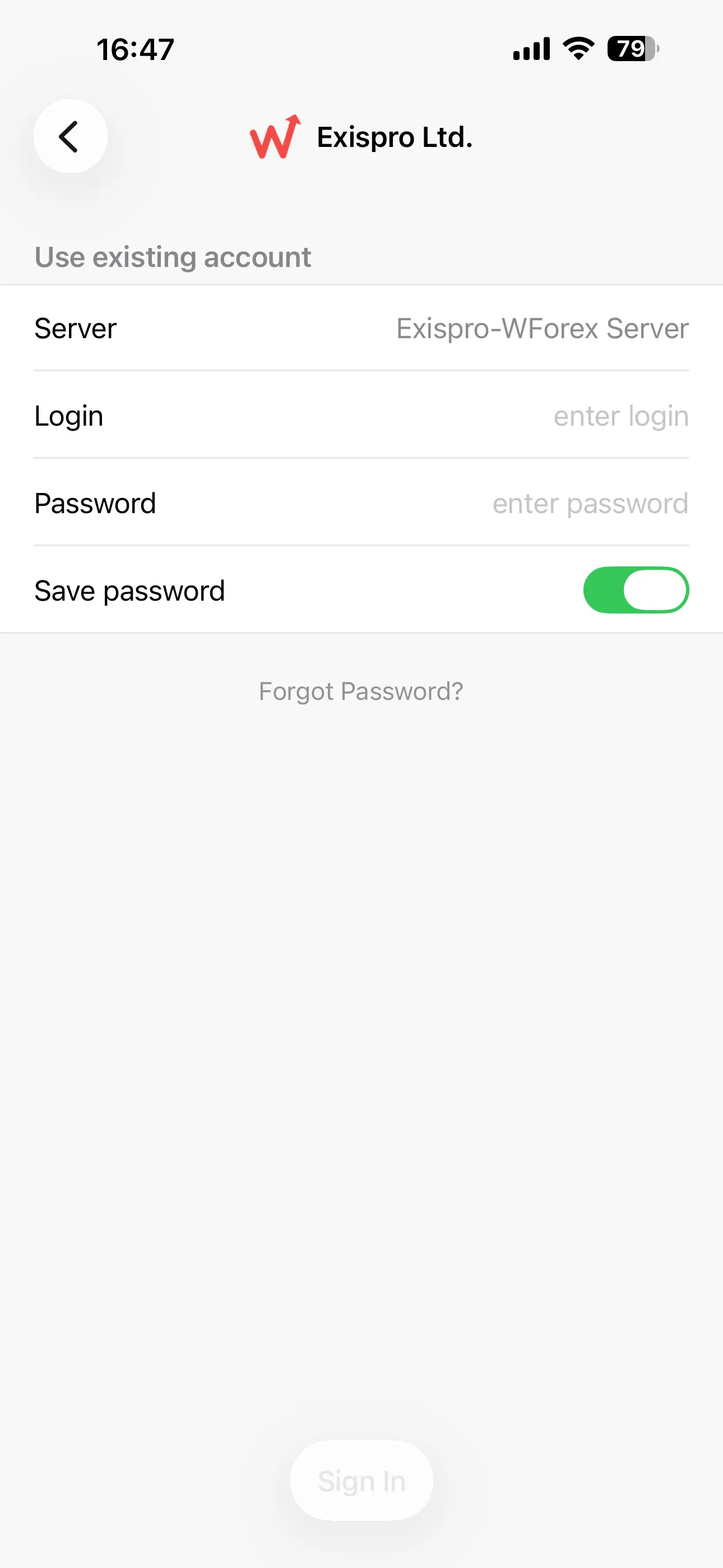The height and width of the screenshot is (1568, 723).
Task: Open the Forgot Password link
Action: (x=361, y=691)
